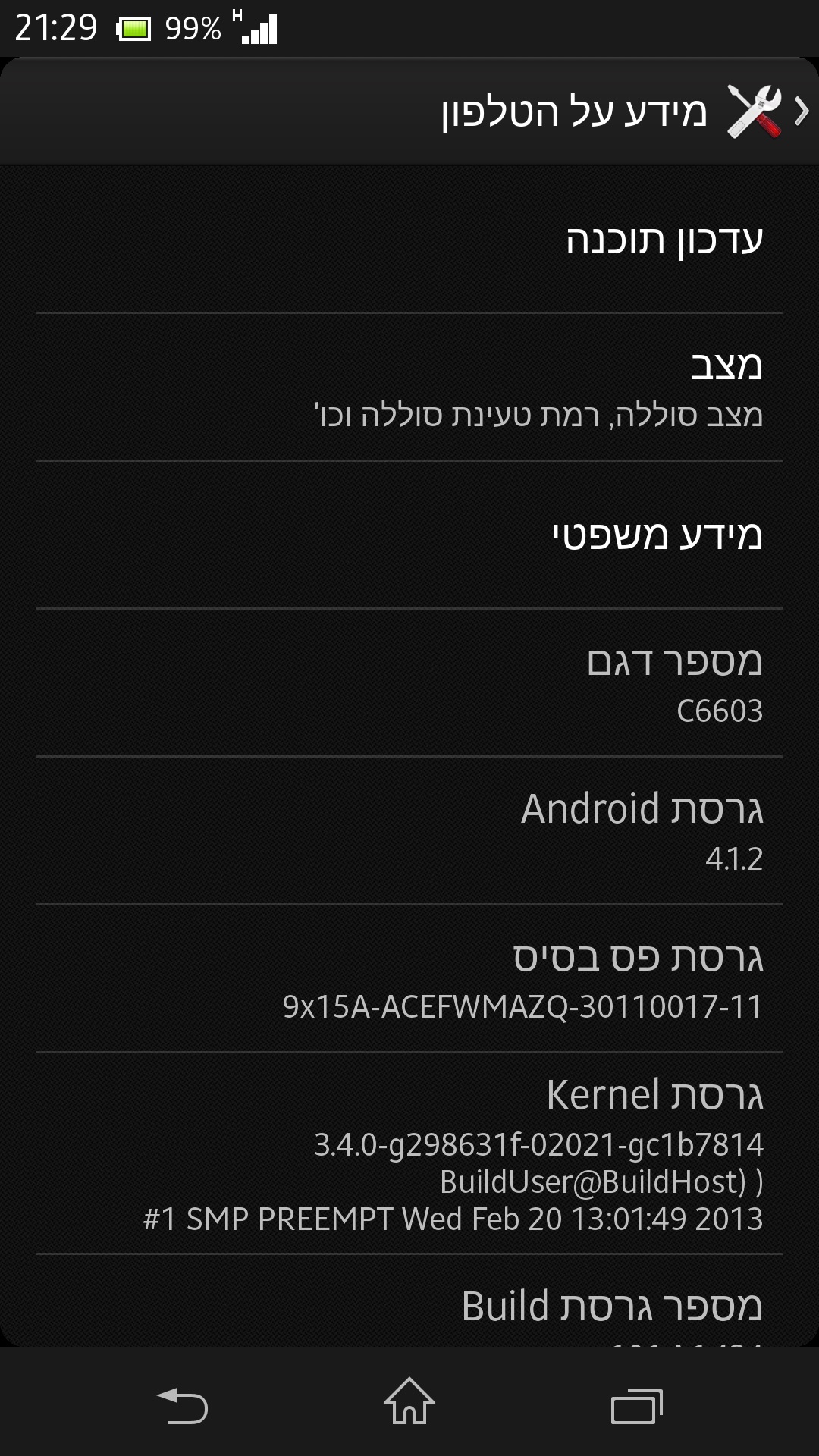Open the recent apps view
This screenshot has height=1456, width=819.
pyautogui.click(x=637, y=1405)
